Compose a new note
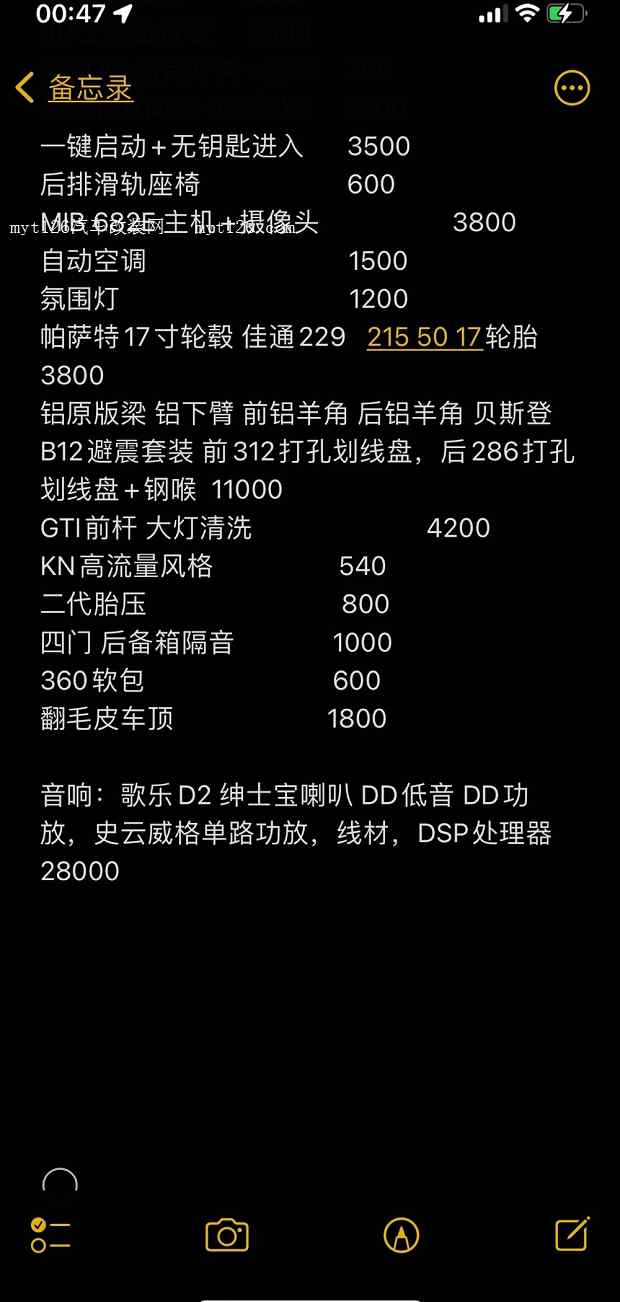 (573, 1234)
